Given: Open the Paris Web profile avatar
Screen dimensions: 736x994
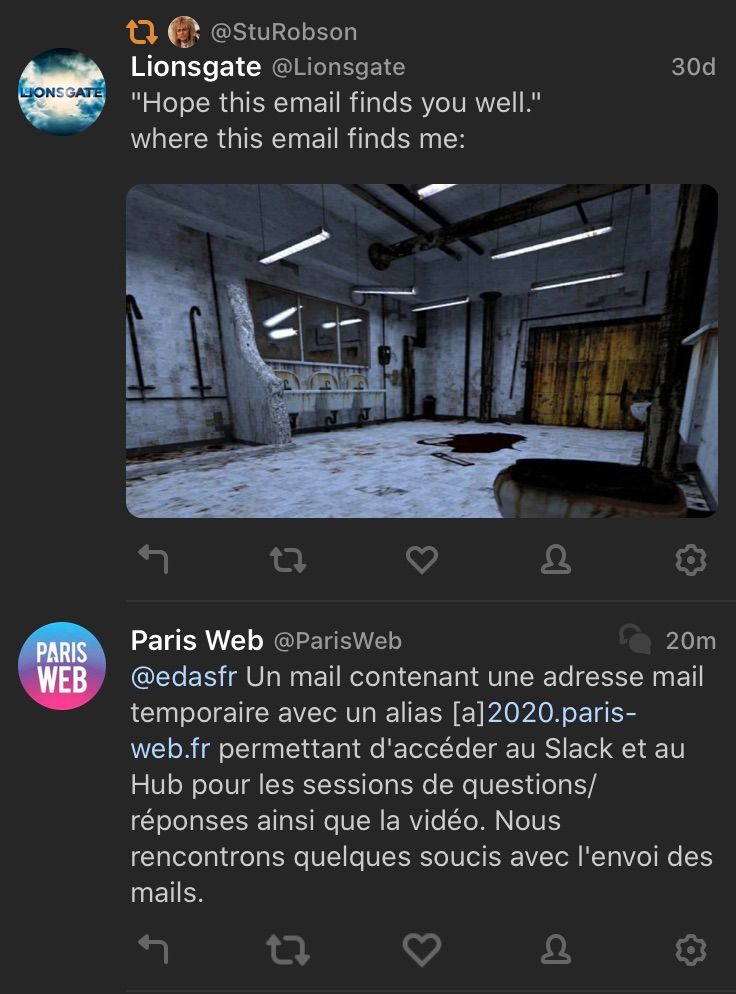Looking at the screenshot, I should pyautogui.click(x=62, y=665).
